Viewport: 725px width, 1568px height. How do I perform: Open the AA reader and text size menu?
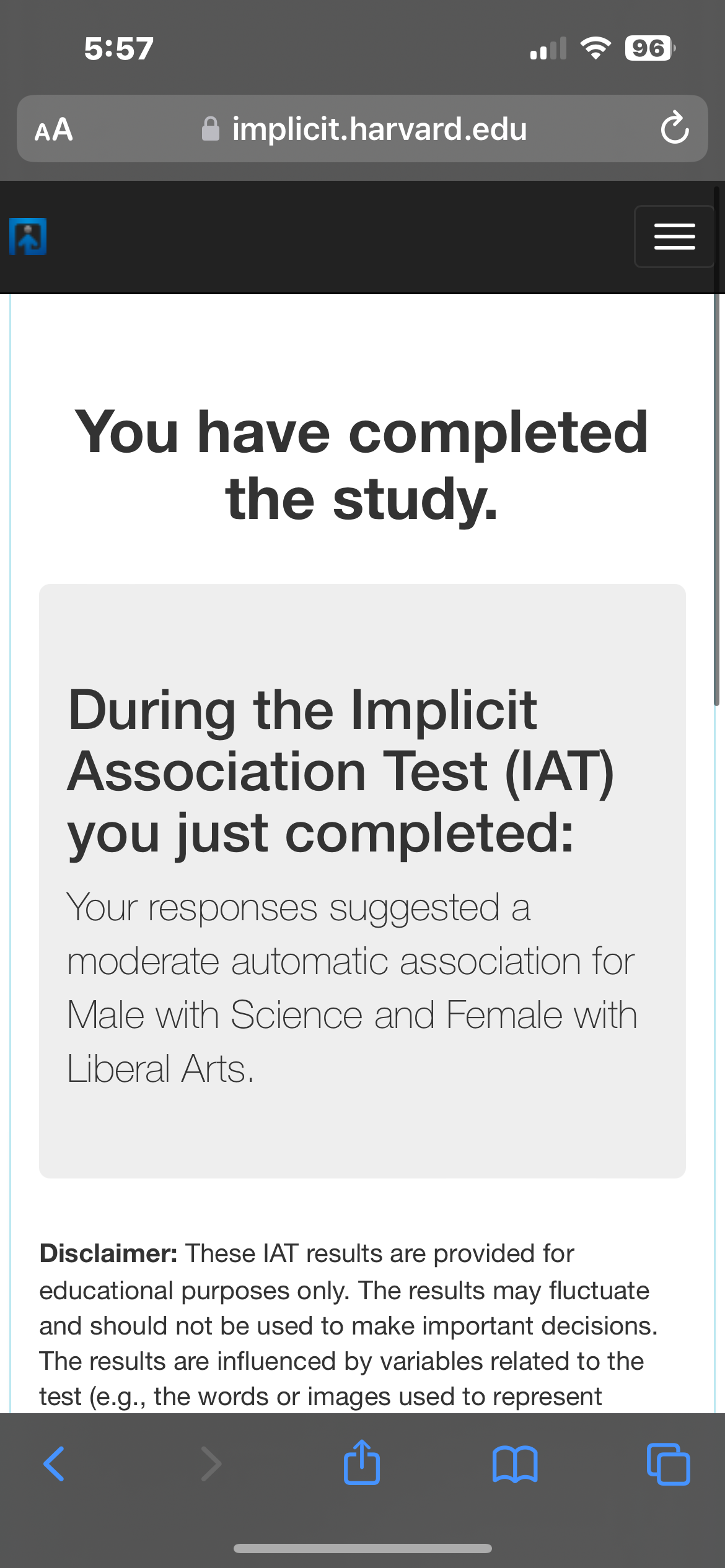tap(54, 129)
